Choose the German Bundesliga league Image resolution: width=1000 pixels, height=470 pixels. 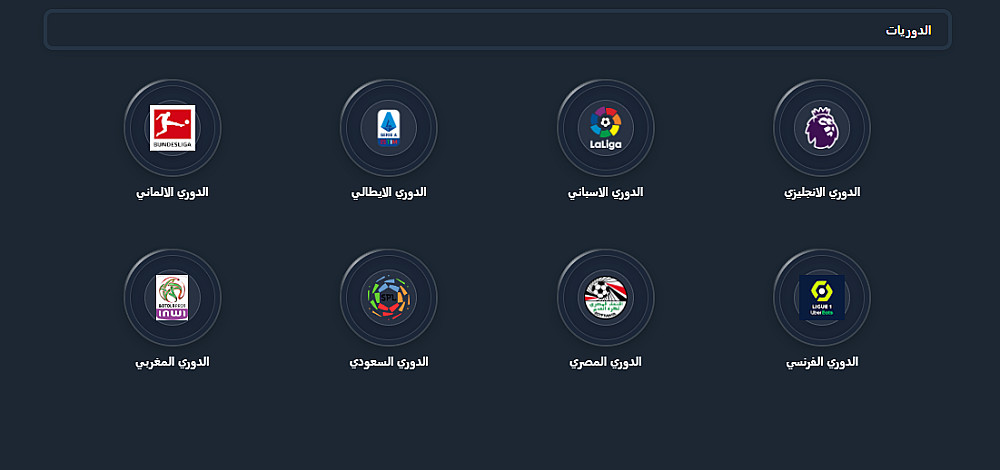tap(172, 128)
